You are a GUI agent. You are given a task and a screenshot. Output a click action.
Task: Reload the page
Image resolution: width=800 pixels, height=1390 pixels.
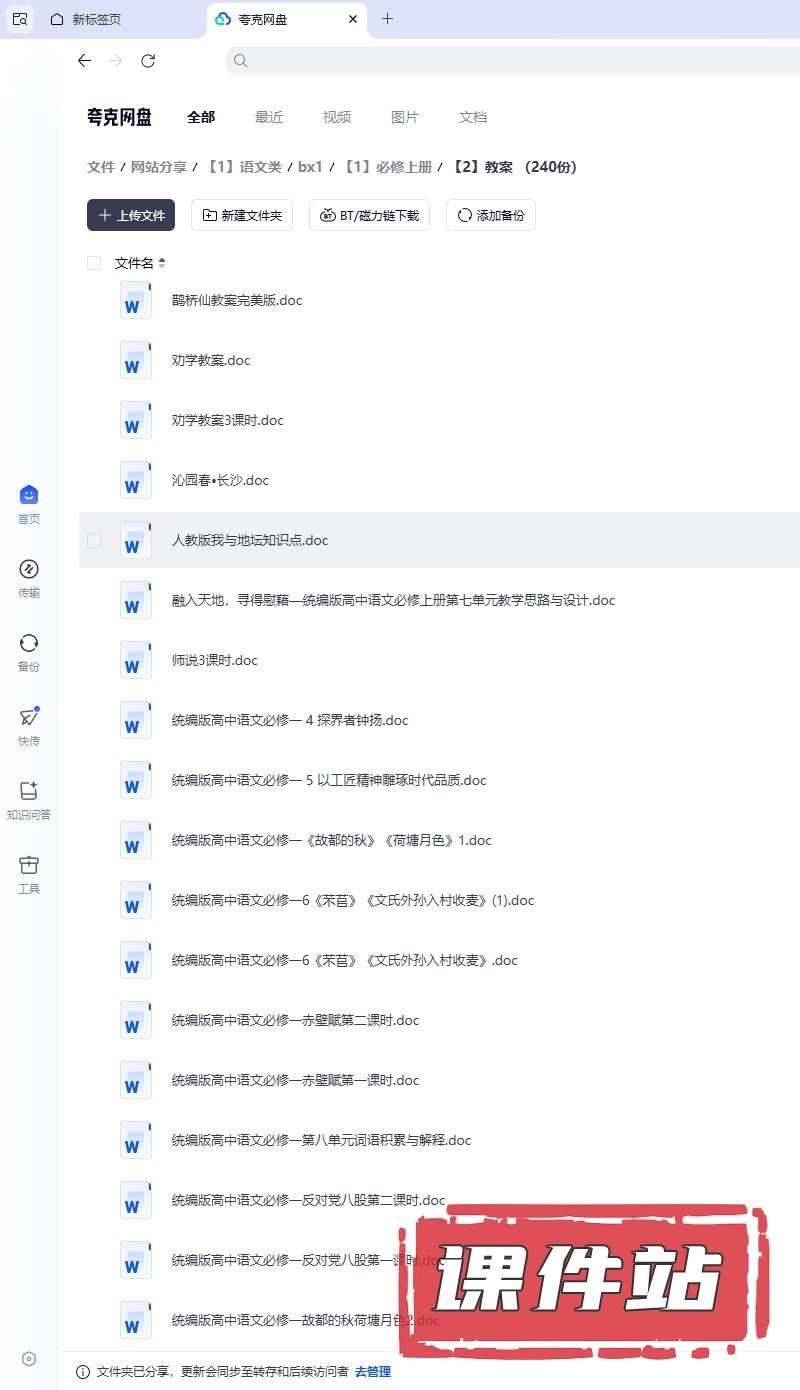tap(148, 61)
